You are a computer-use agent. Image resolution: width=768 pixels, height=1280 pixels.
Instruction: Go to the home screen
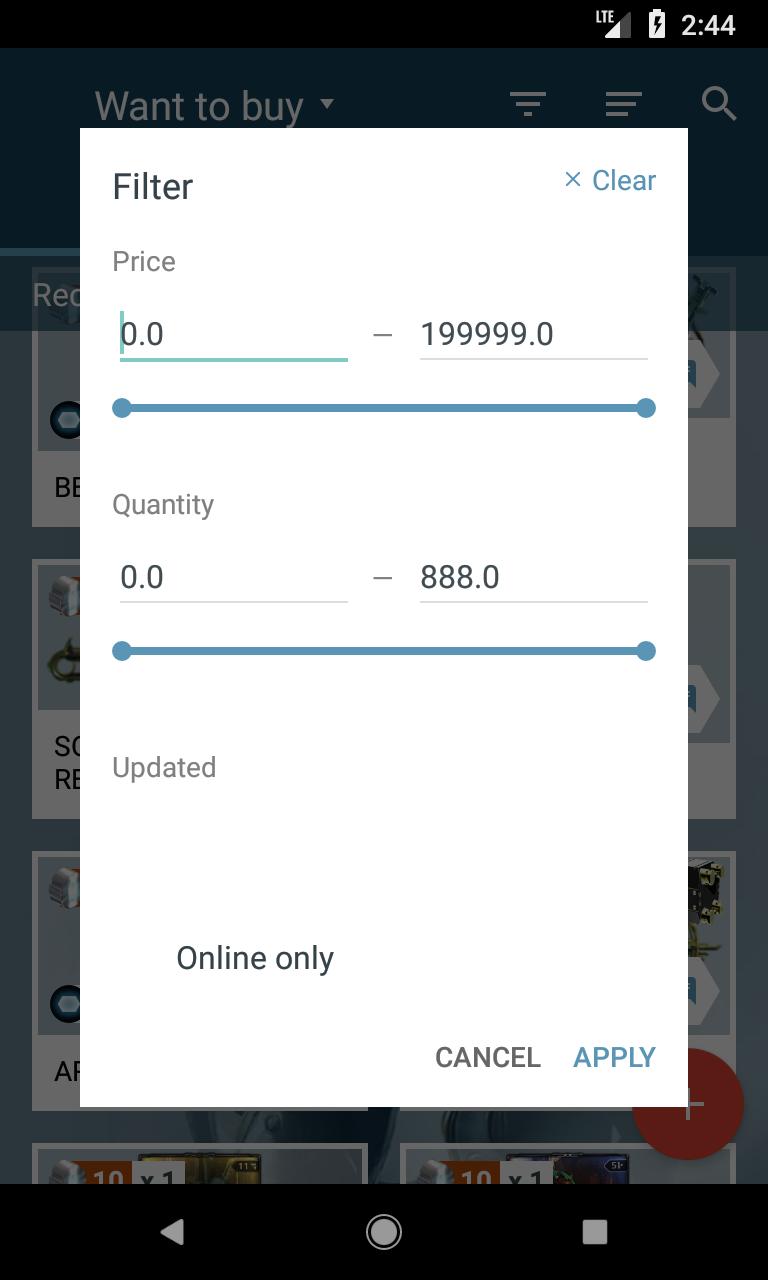tap(384, 1232)
